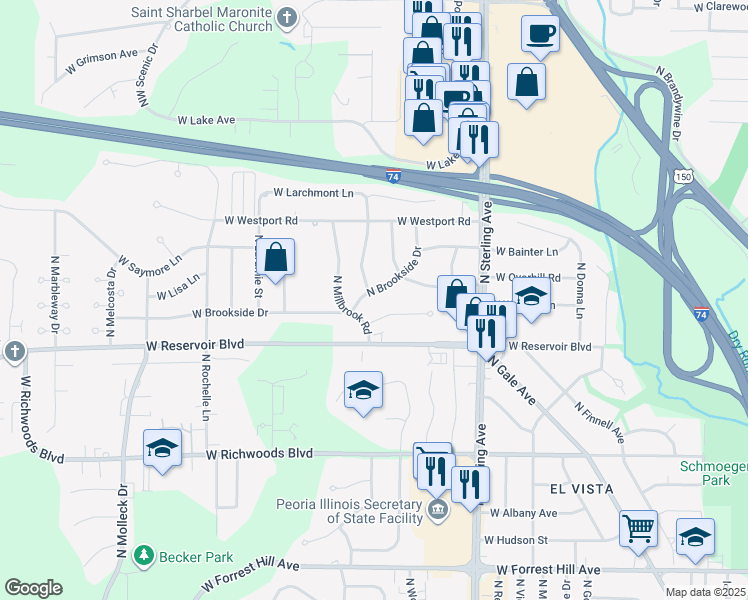Select the restaurant marker at W Reservoir Blvd intersection
Image resolution: width=748 pixels, height=600 pixels.
point(486,334)
